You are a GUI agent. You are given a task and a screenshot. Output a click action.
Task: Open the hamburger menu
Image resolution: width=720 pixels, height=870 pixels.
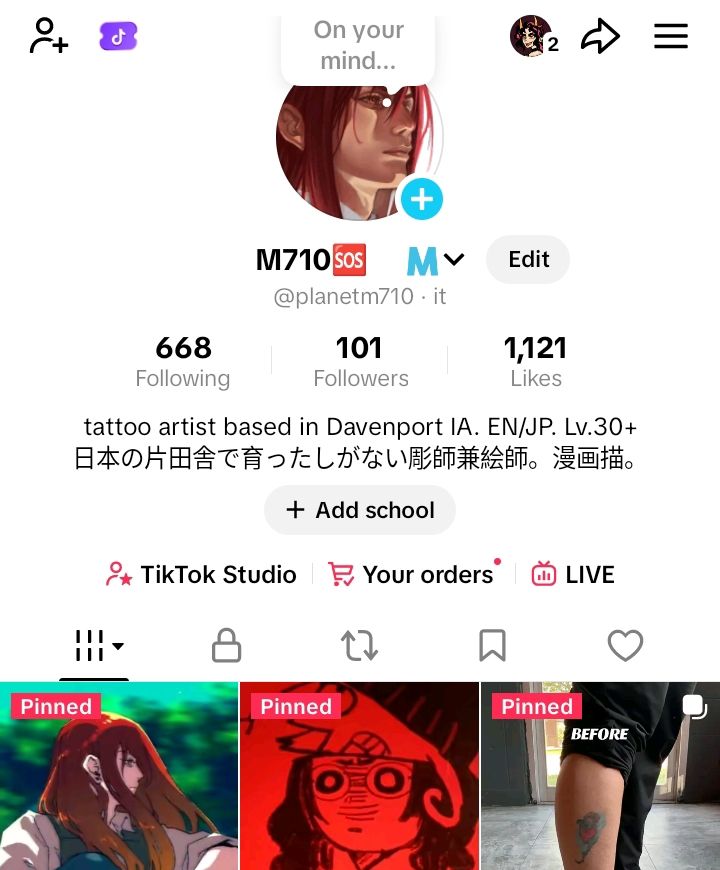pos(671,37)
